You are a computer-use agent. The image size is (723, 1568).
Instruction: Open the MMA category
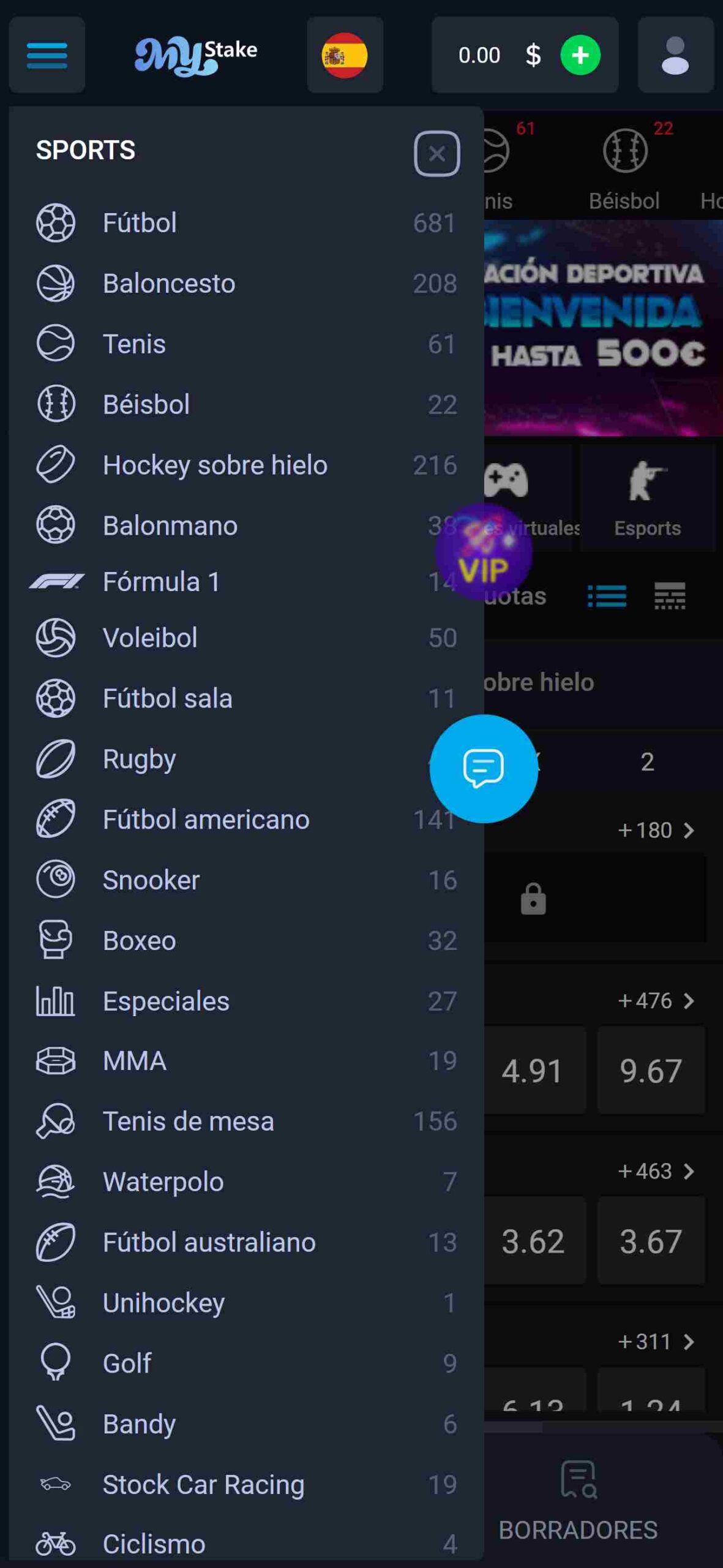point(134,1061)
